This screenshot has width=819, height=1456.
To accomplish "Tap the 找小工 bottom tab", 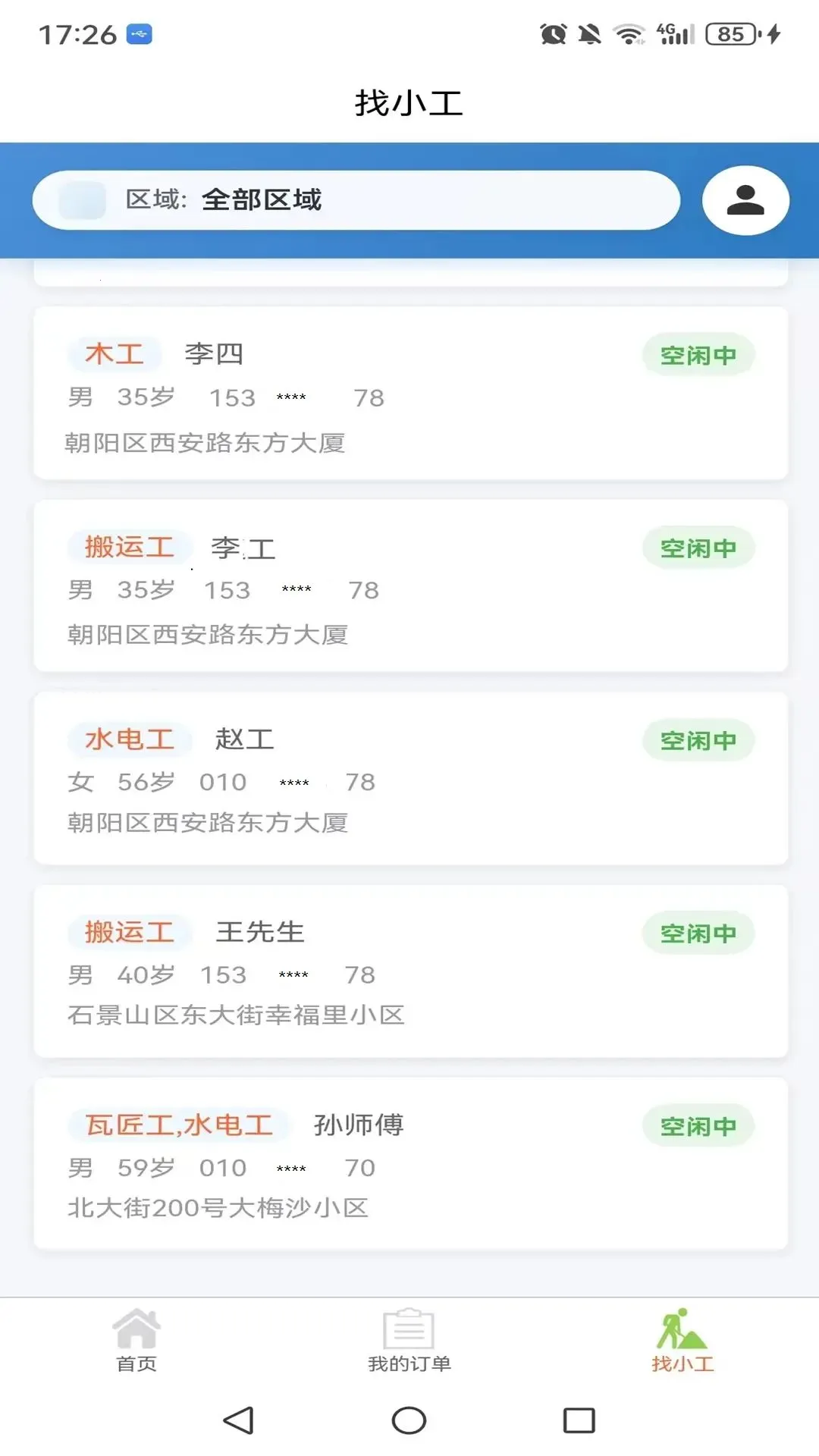I will (x=682, y=1341).
